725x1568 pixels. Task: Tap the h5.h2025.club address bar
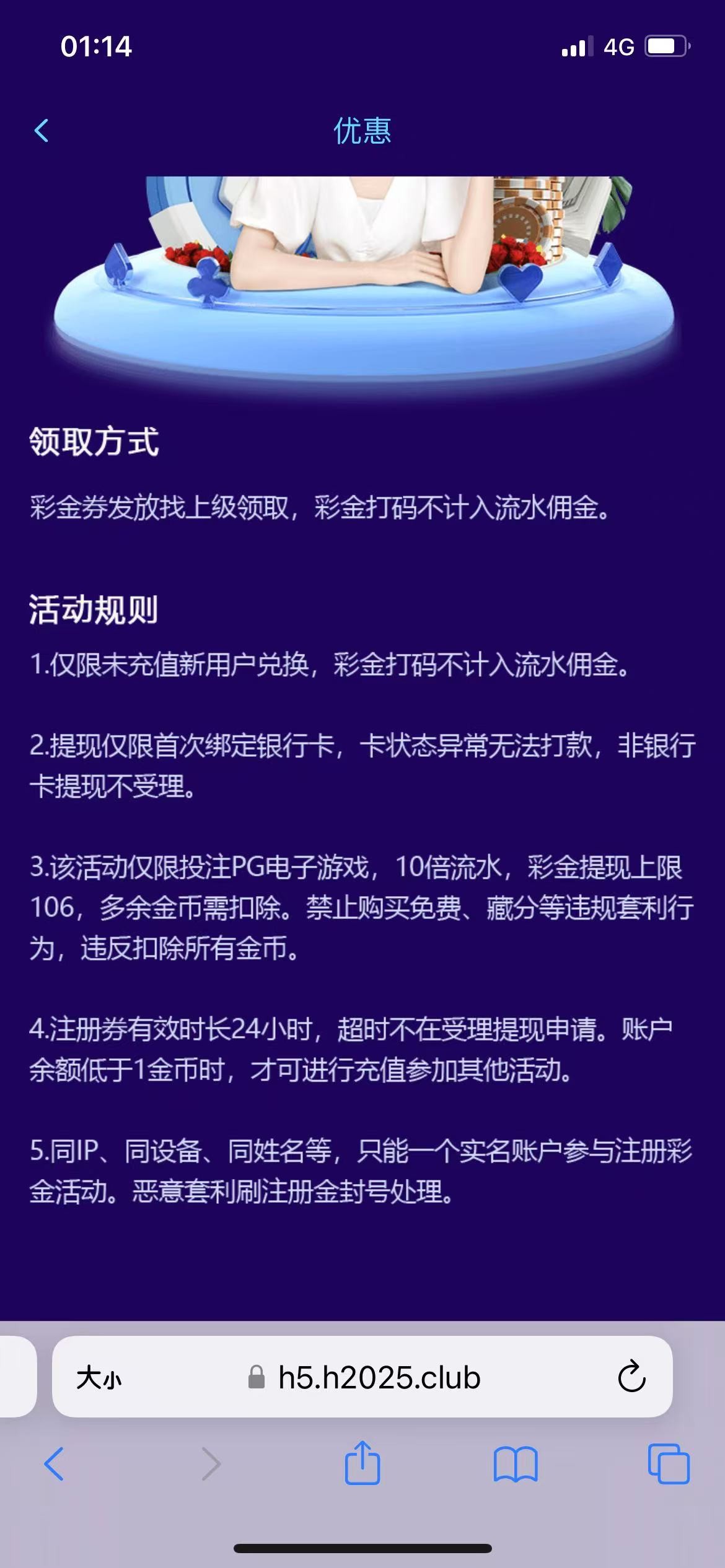pyautogui.click(x=378, y=1378)
